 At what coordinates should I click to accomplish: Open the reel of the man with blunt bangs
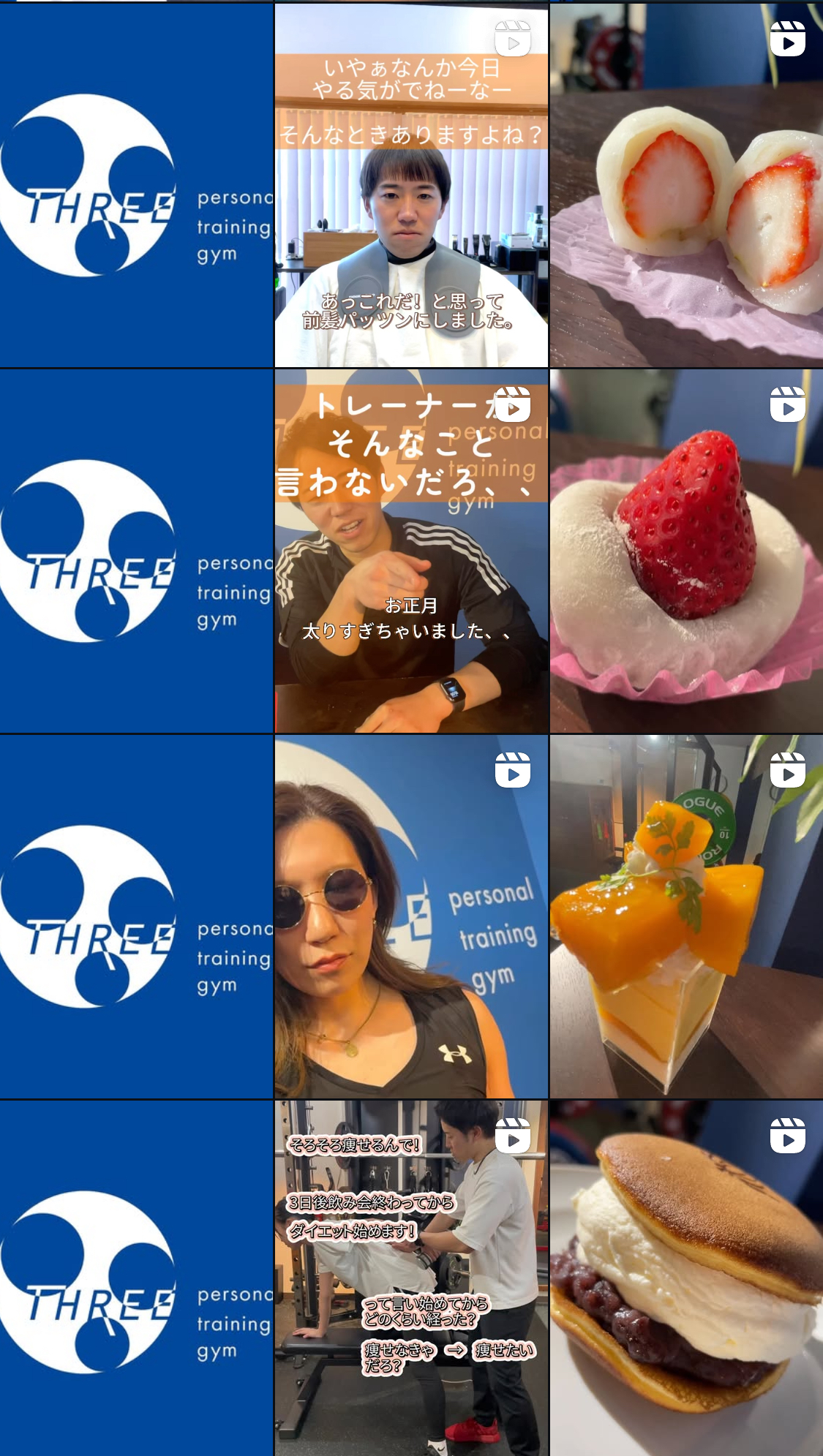[411, 185]
